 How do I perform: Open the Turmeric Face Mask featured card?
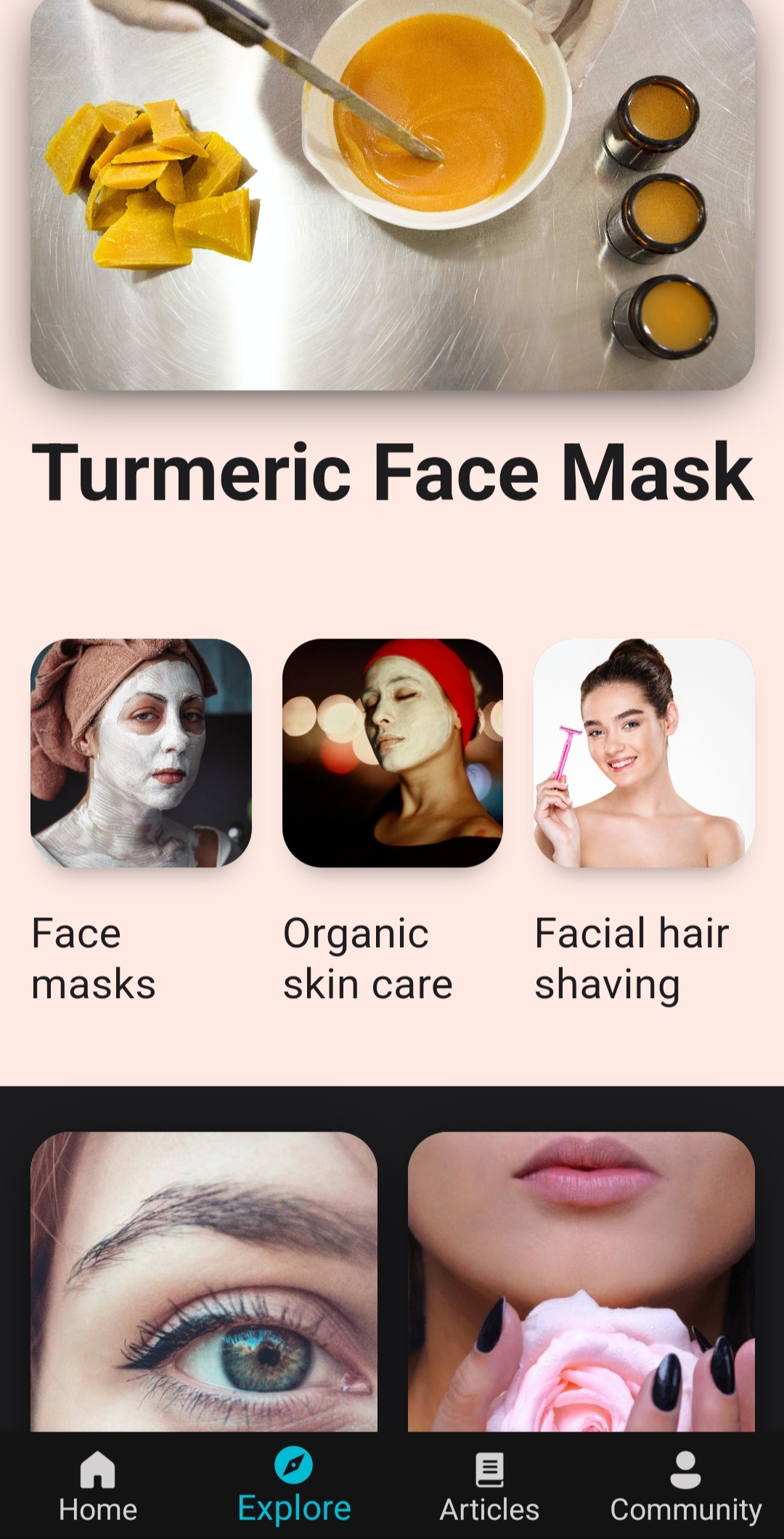[392, 196]
